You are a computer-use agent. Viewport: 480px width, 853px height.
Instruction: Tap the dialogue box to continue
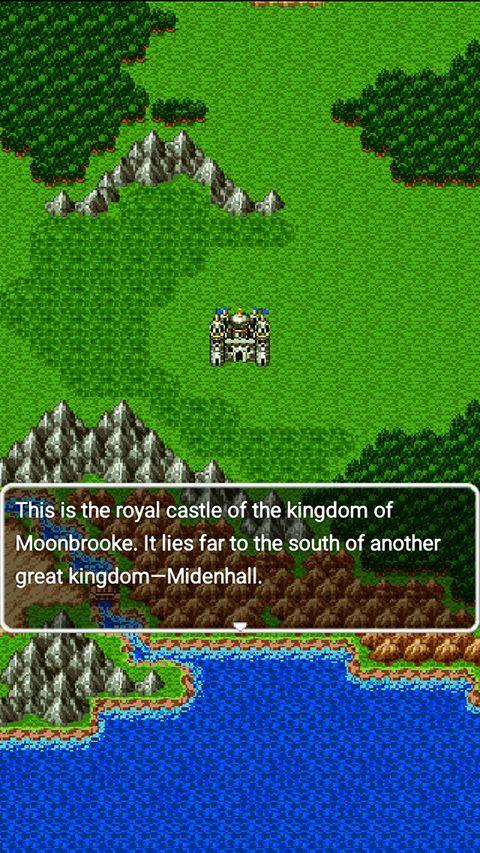click(240, 558)
